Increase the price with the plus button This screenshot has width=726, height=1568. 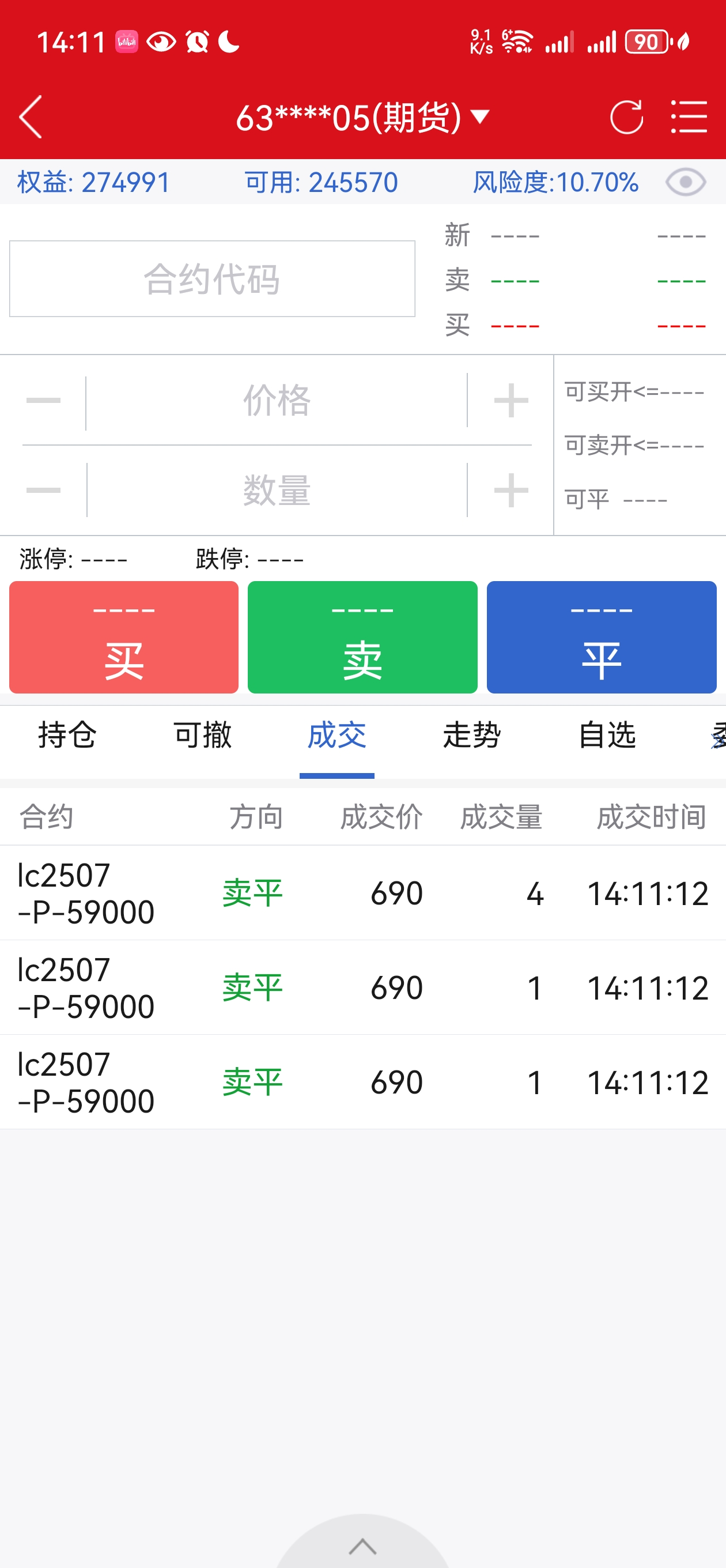511,400
